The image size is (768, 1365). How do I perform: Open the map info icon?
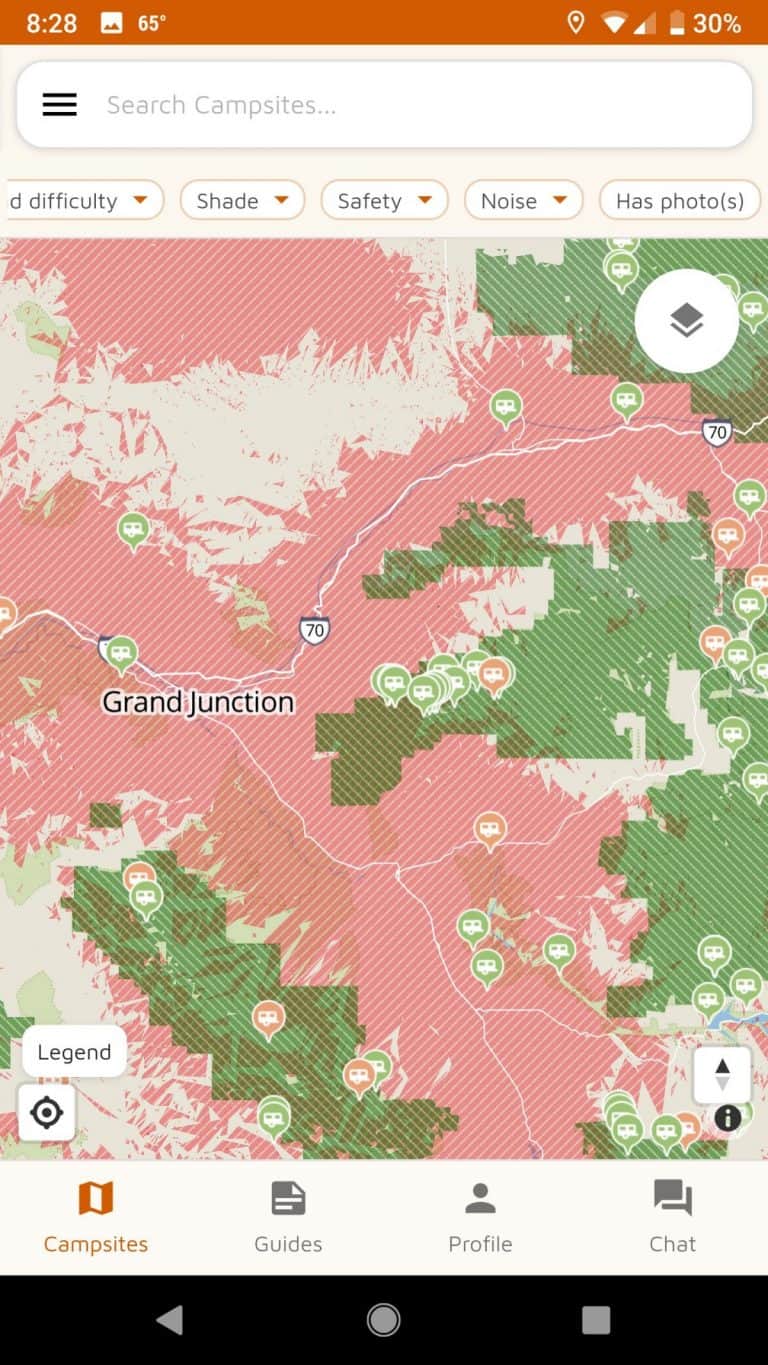pos(728,1118)
